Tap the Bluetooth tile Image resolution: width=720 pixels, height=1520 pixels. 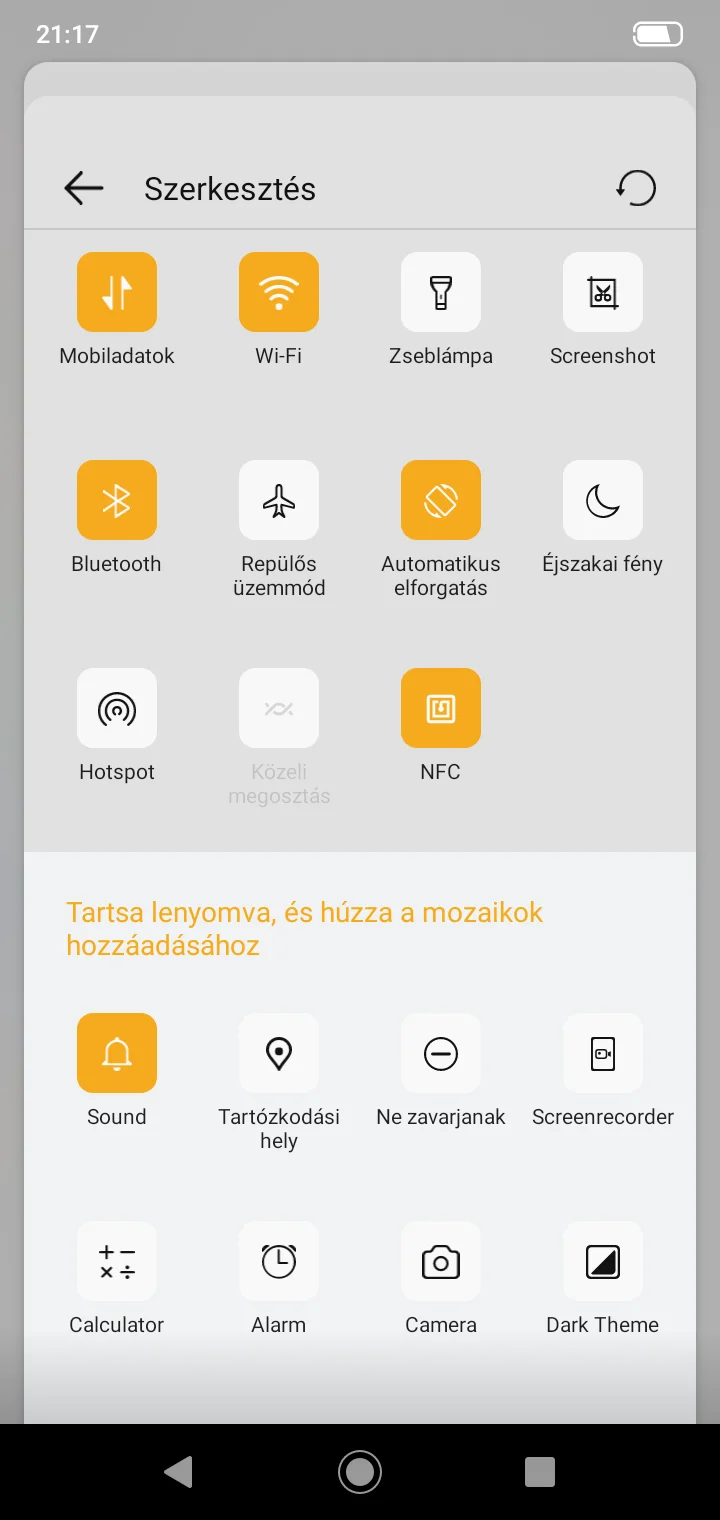[117, 500]
